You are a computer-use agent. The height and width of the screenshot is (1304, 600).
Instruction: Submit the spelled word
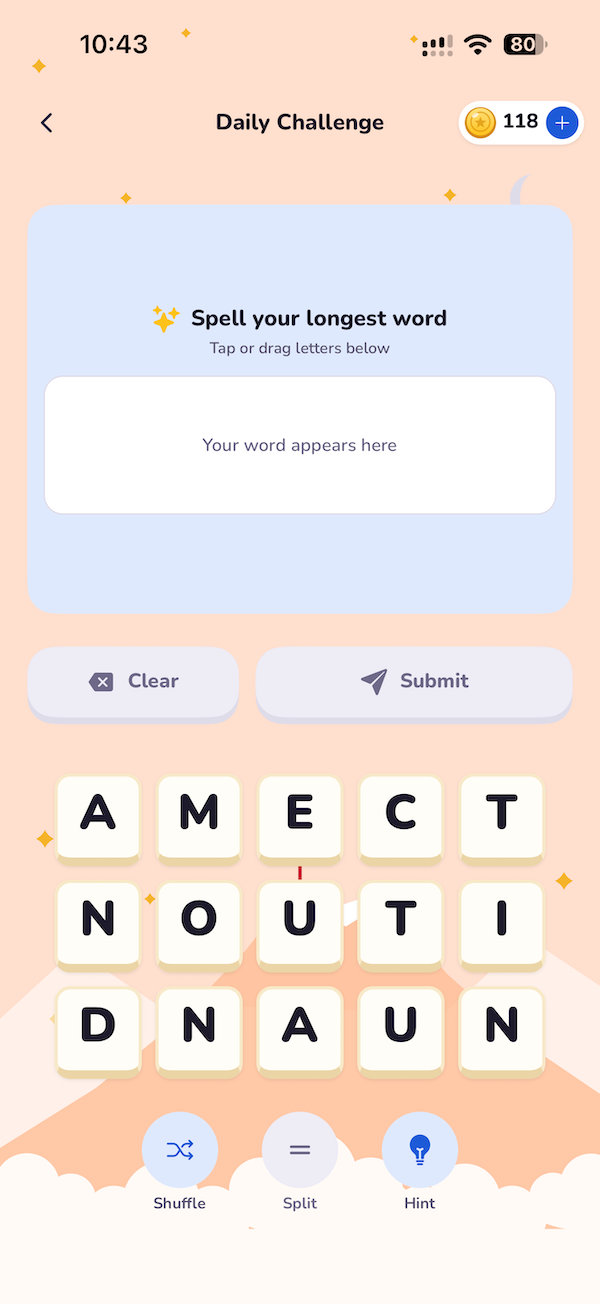point(414,682)
